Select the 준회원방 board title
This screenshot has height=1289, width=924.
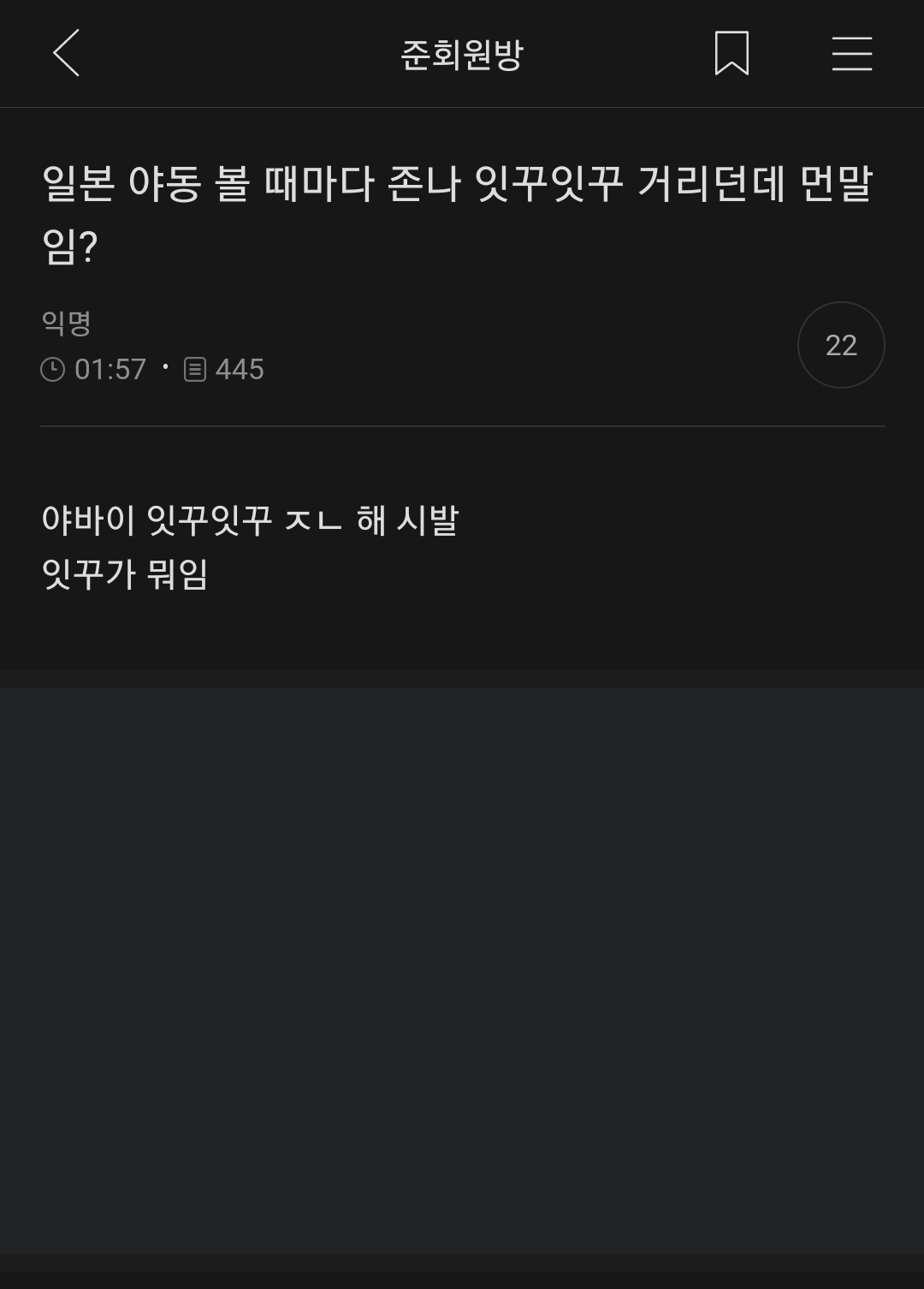click(461, 54)
